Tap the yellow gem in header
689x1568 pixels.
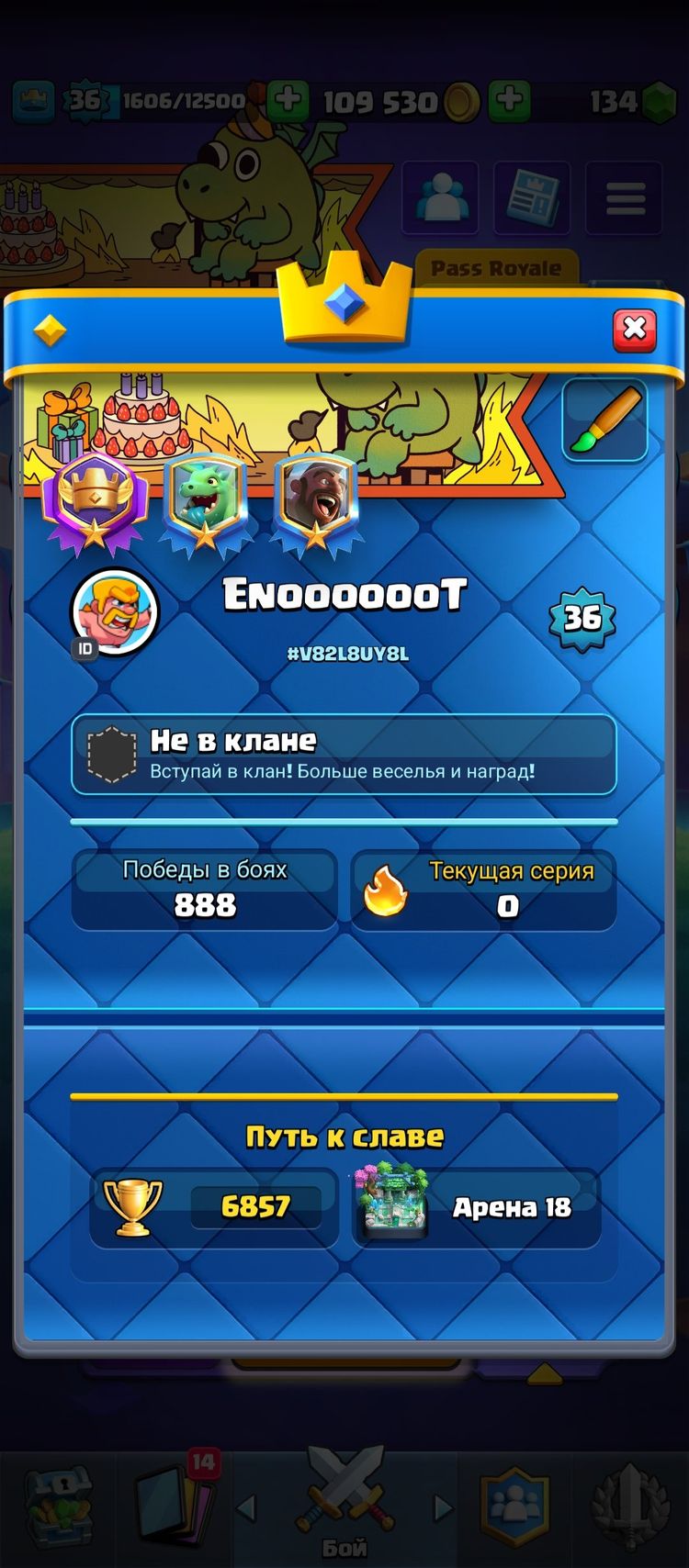tap(50, 330)
